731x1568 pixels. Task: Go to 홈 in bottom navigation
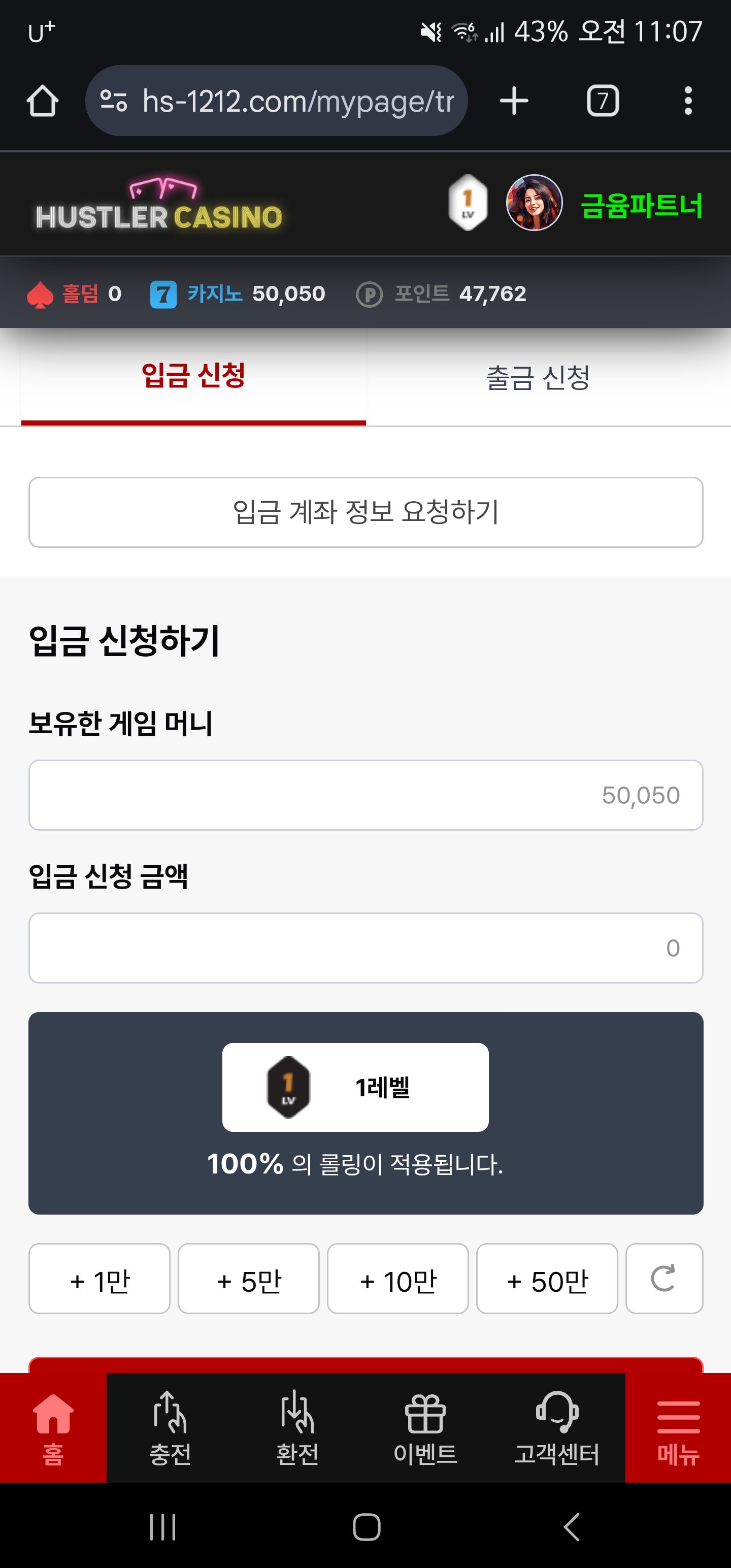point(53,1428)
